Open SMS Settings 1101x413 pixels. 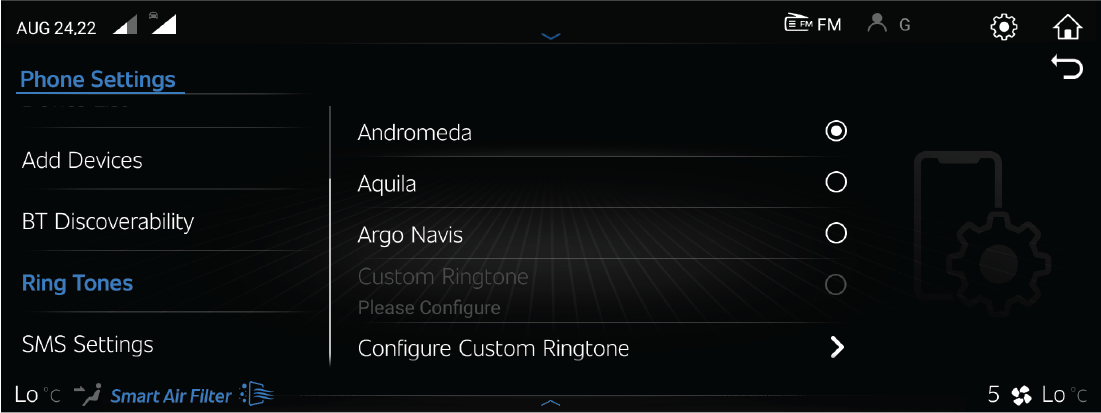coord(88,345)
